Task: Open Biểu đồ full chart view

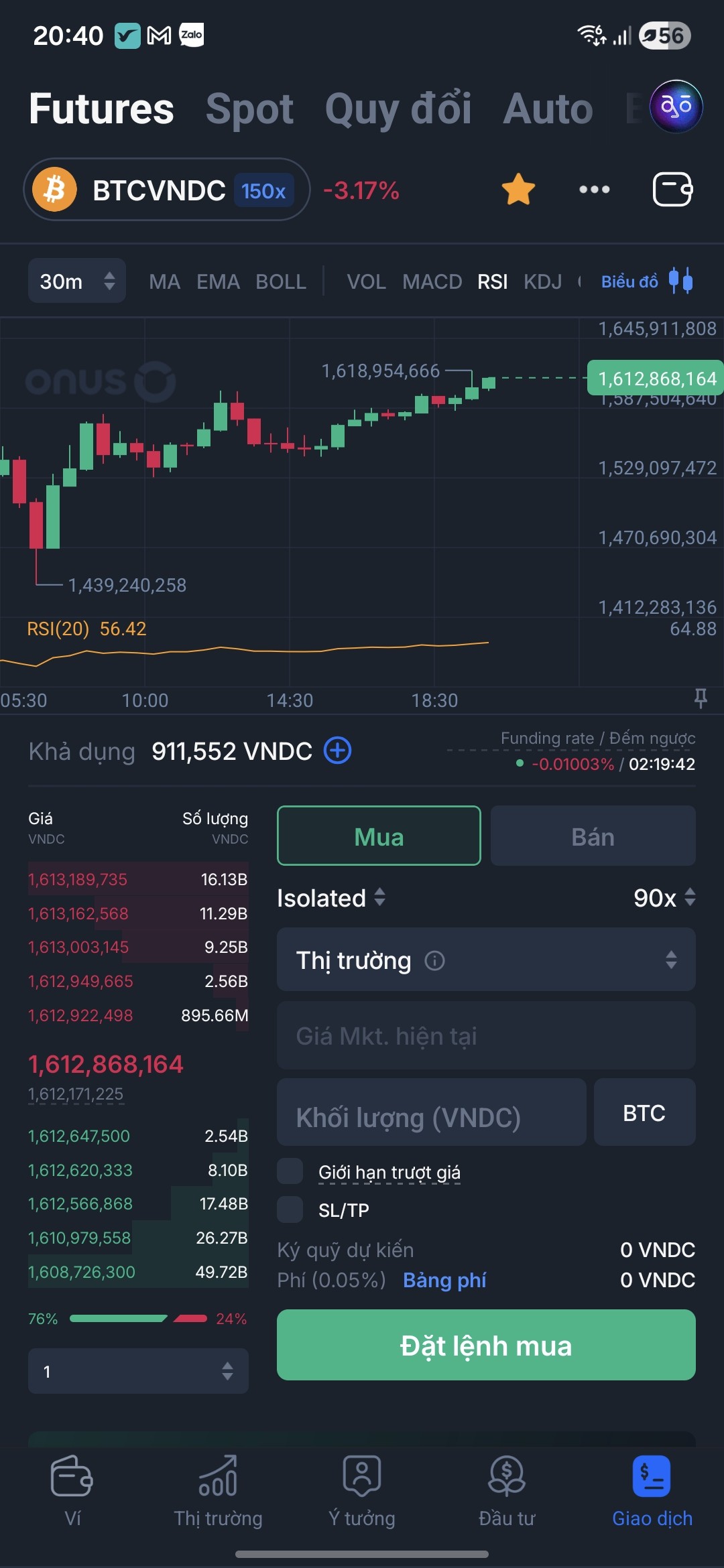Action: [646, 281]
